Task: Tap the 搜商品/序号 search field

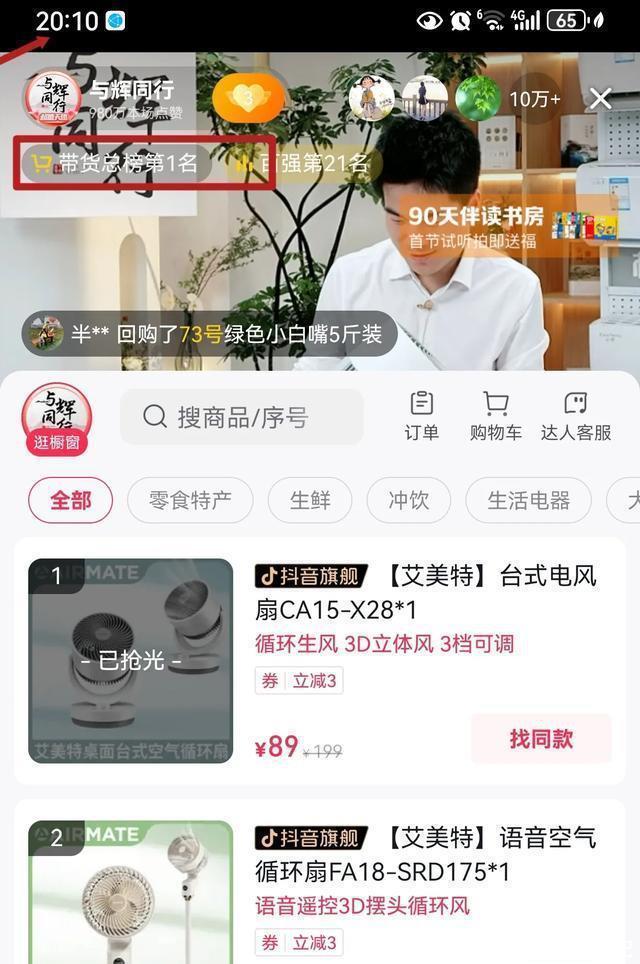Action: (241, 417)
